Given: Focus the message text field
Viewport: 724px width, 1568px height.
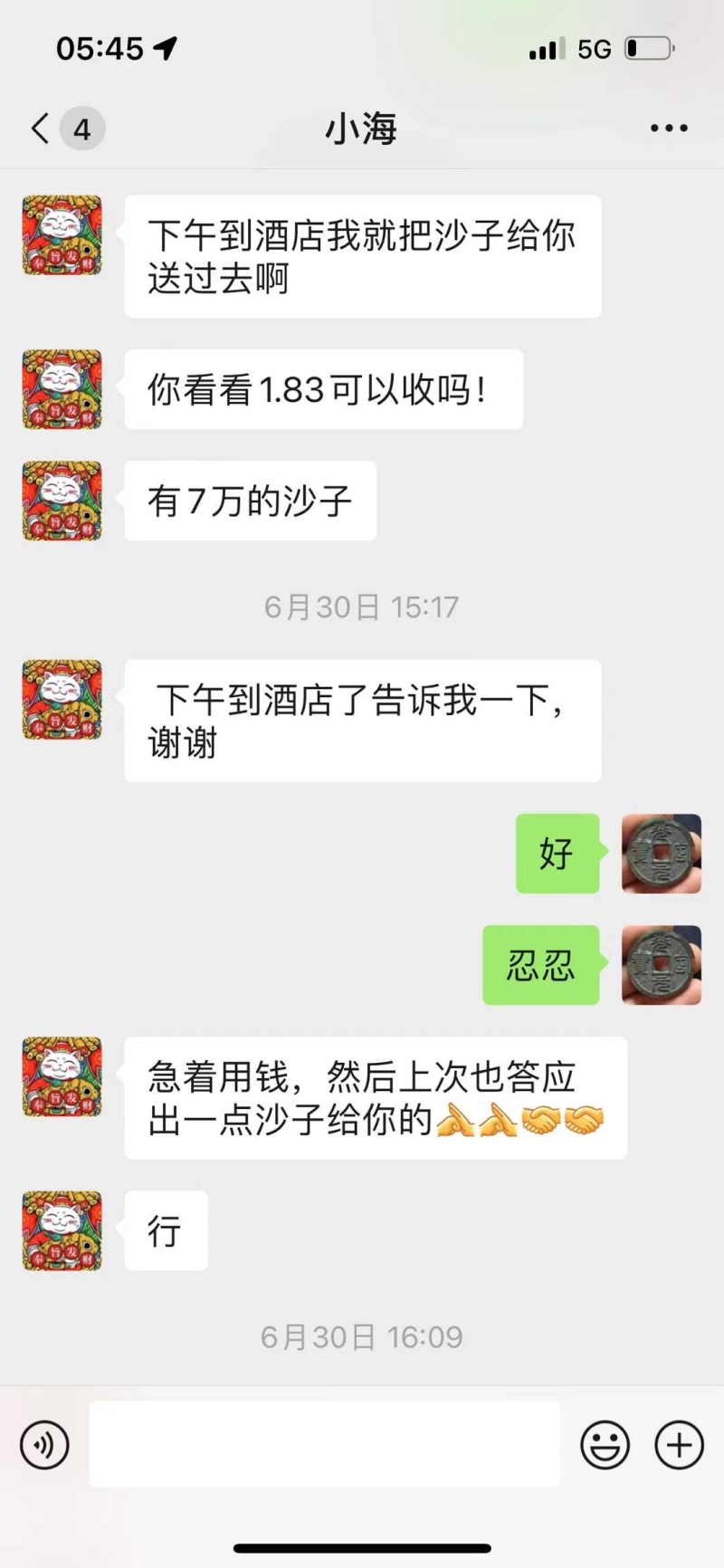Looking at the screenshot, I should tap(324, 1444).
